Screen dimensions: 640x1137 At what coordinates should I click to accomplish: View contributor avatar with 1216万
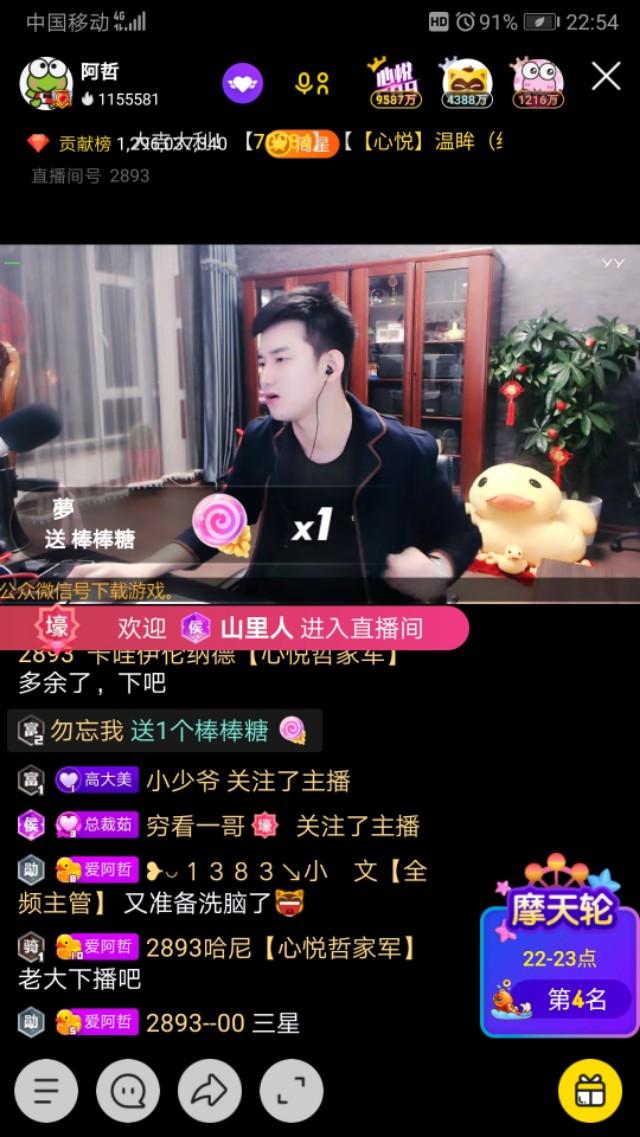(x=537, y=82)
